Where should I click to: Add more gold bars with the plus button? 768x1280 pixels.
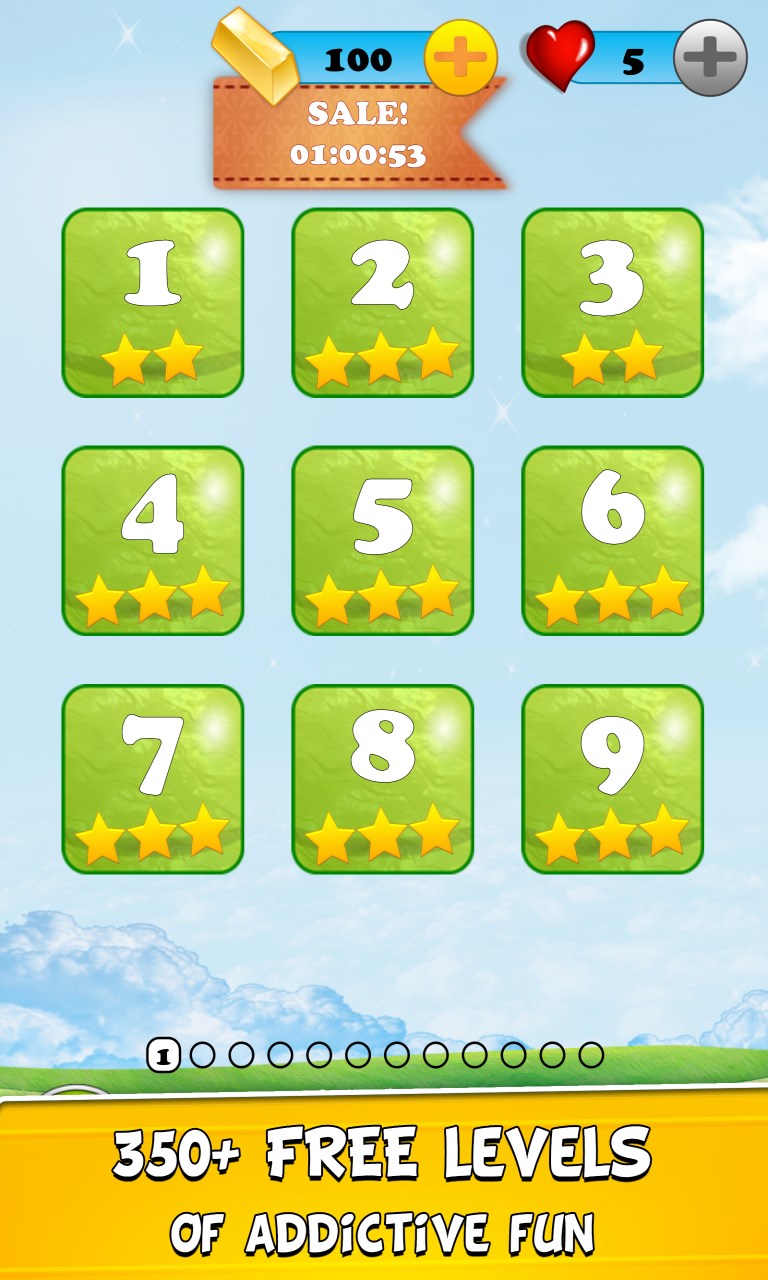coord(460,58)
